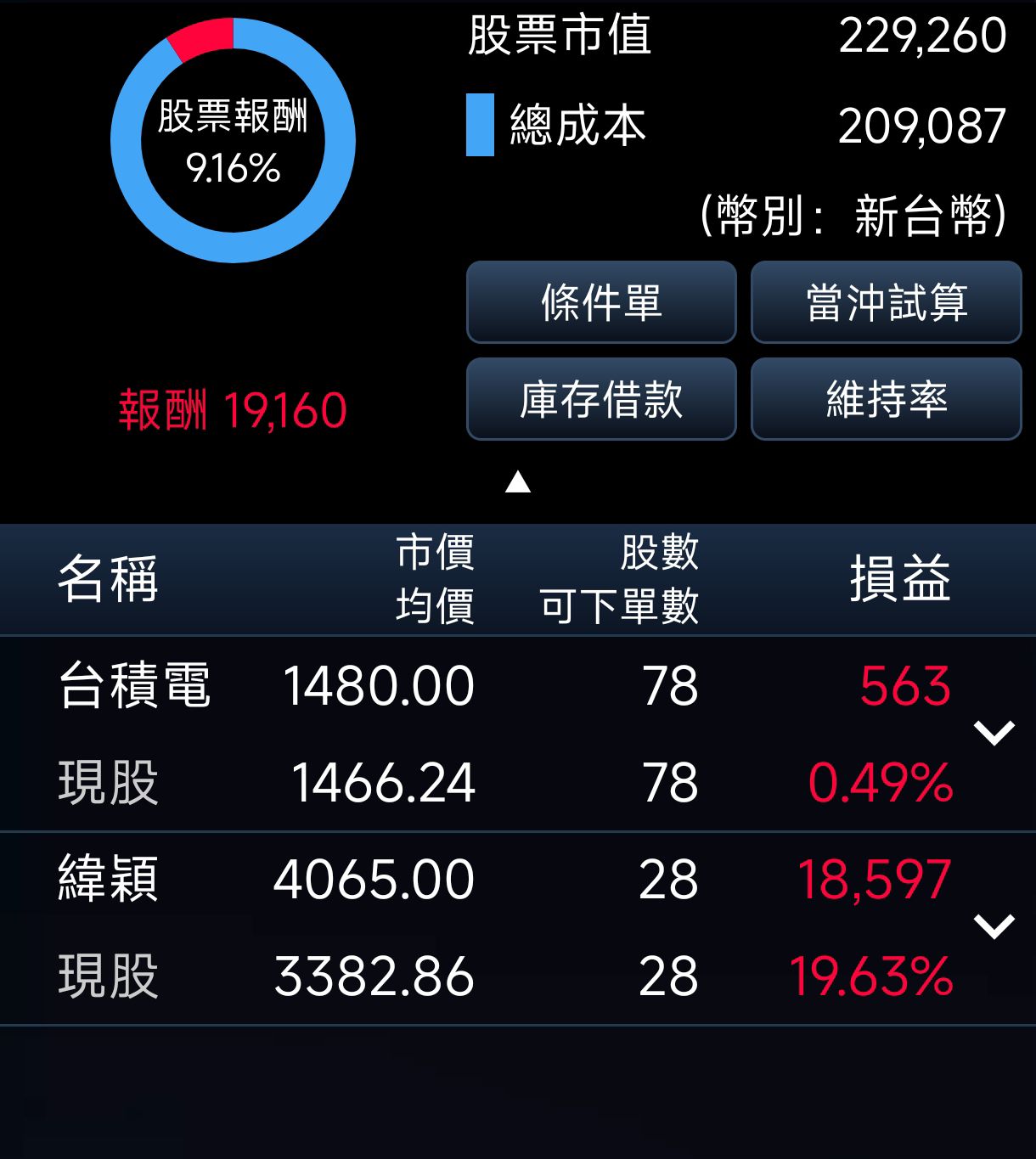Viewport: 1036px width, 1159px height.
Task: Open the 台積電 holding row
Action: coord(518,734)
